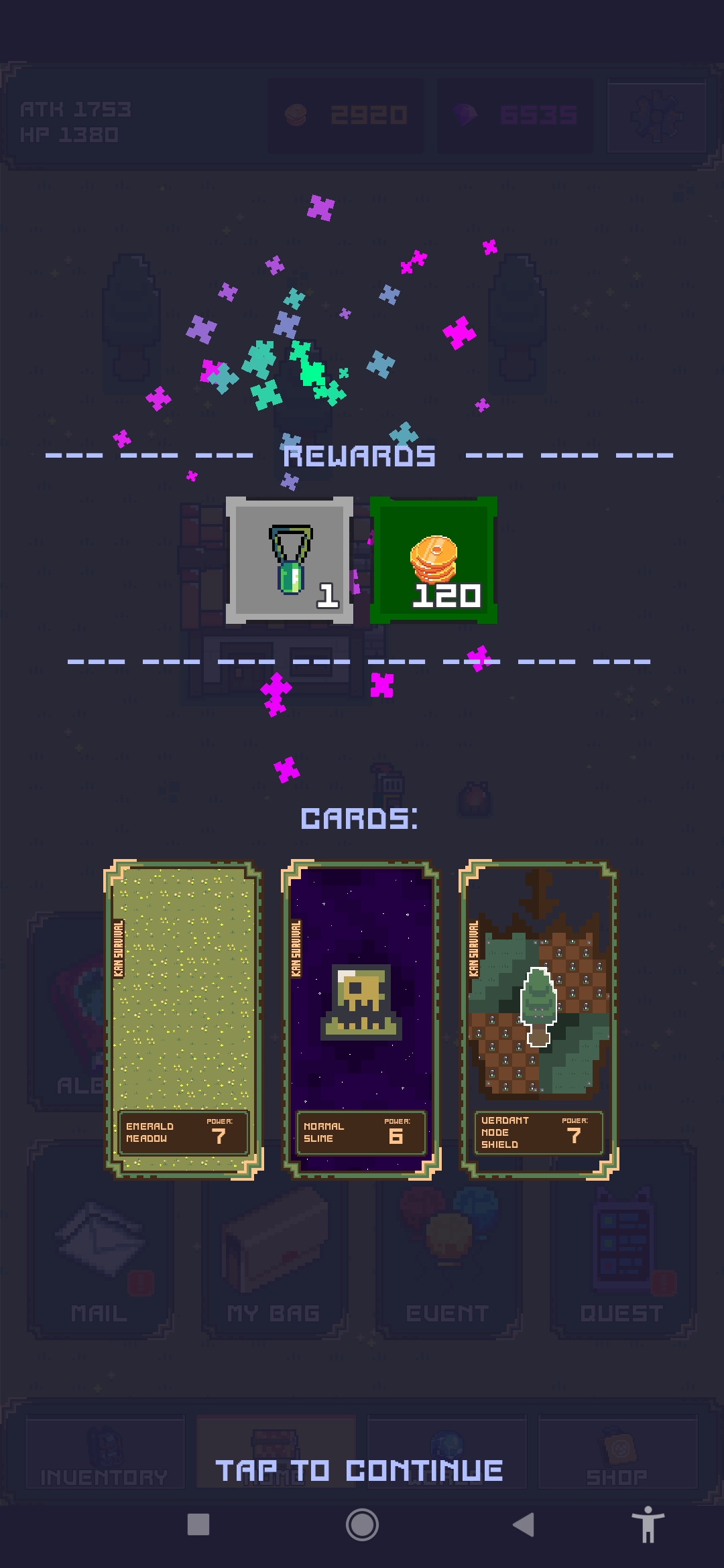Go back with the system back button
The width and height of the screenshot is (724, 1568).
point(524,1524)
